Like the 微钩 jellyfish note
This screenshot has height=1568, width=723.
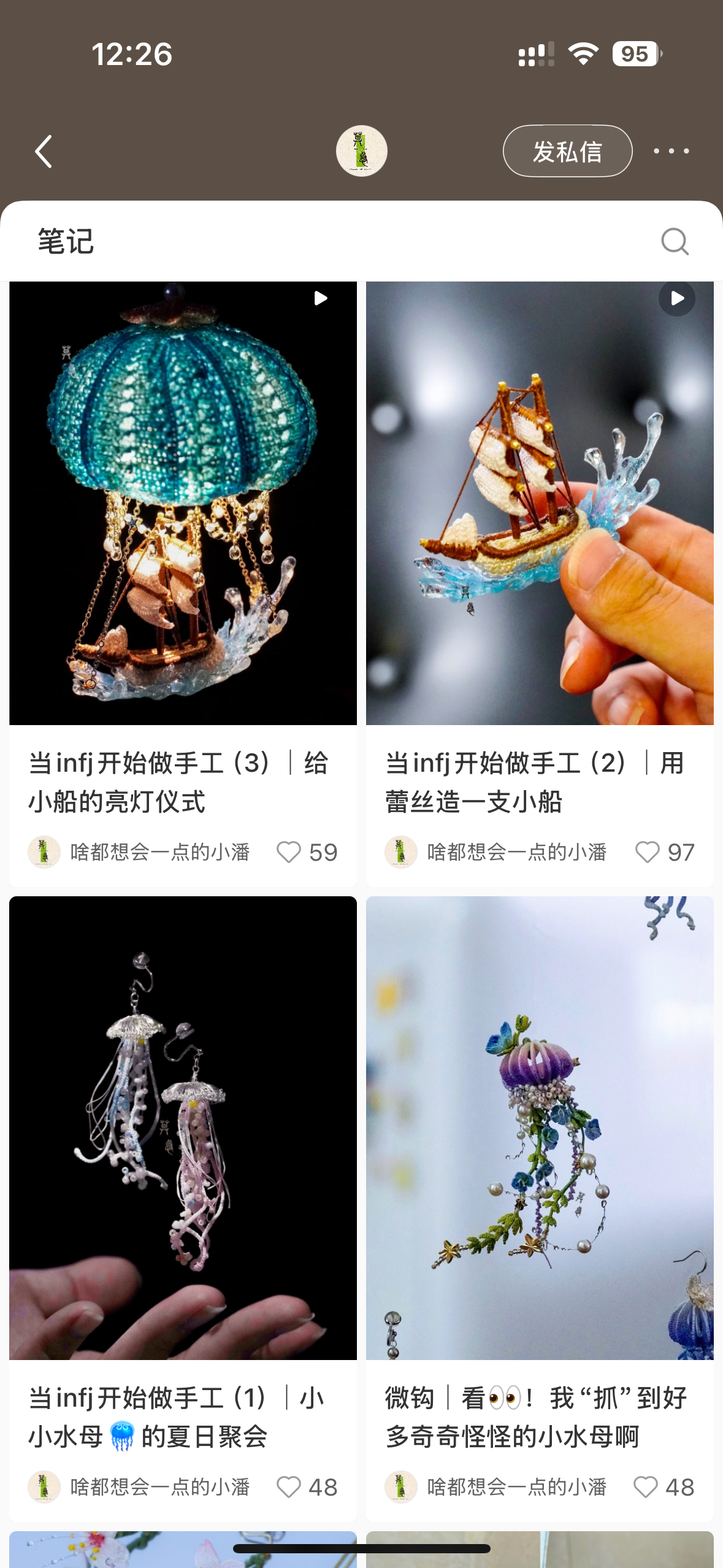pyautogui.click(x=646, y=1487)
